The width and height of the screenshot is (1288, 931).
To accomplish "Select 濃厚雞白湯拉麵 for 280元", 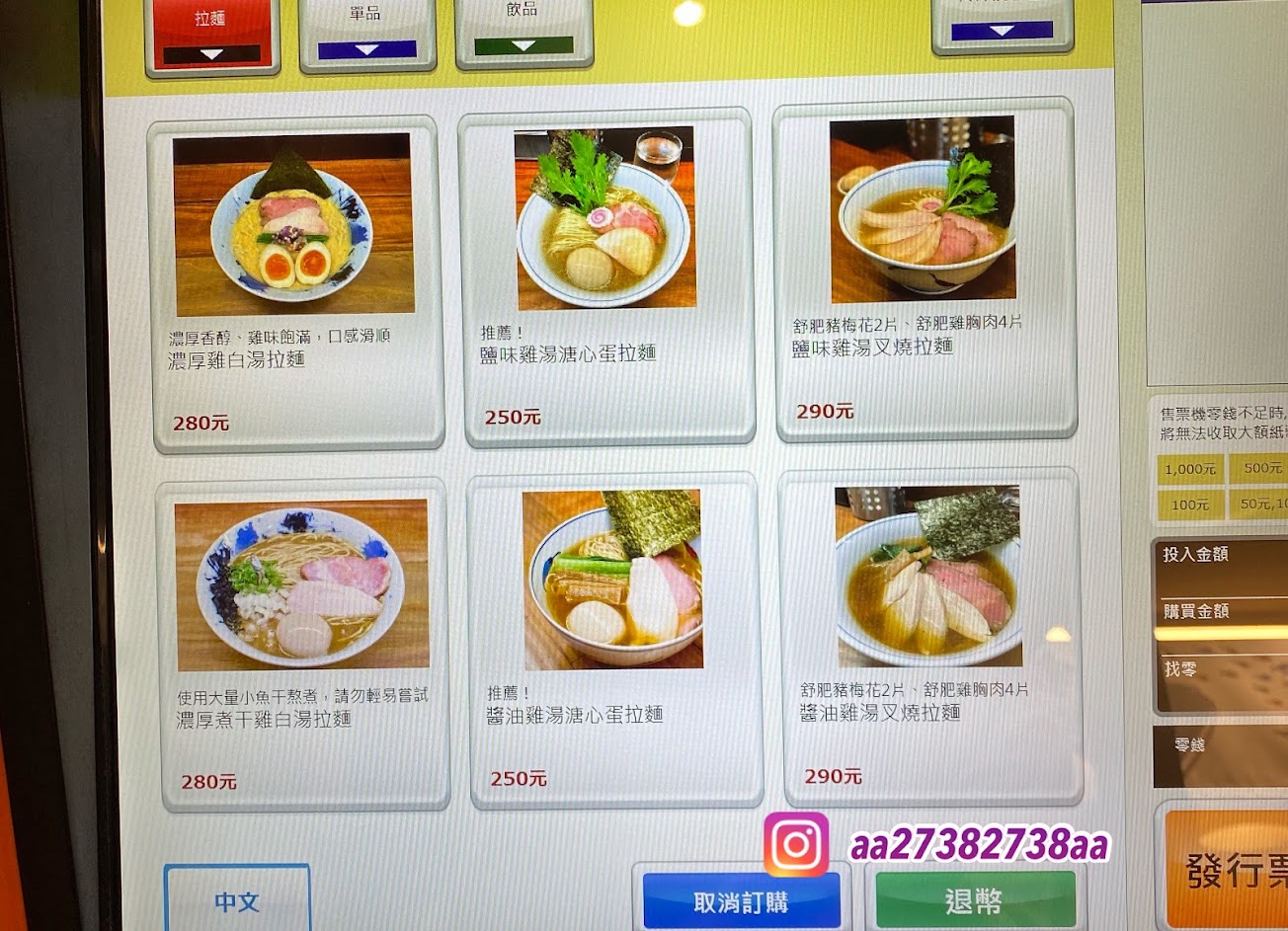I will coord(298,282).
